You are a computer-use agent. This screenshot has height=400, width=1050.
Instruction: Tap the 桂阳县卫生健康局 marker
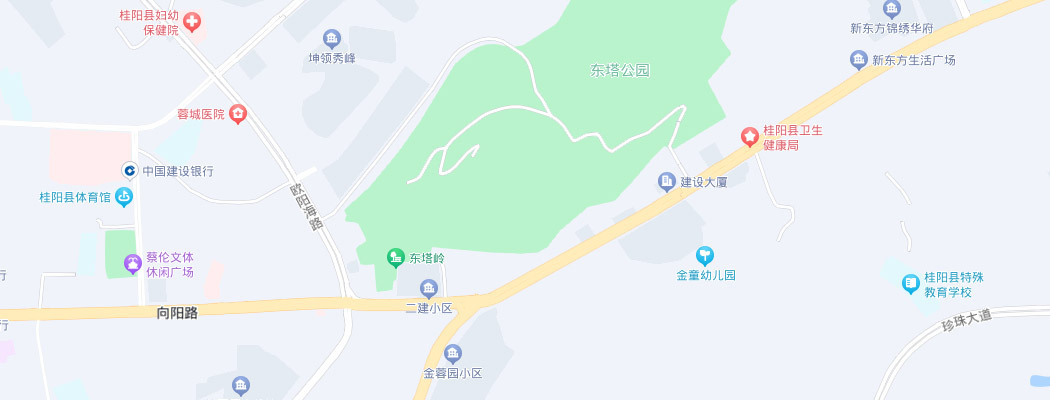(749, 135)
